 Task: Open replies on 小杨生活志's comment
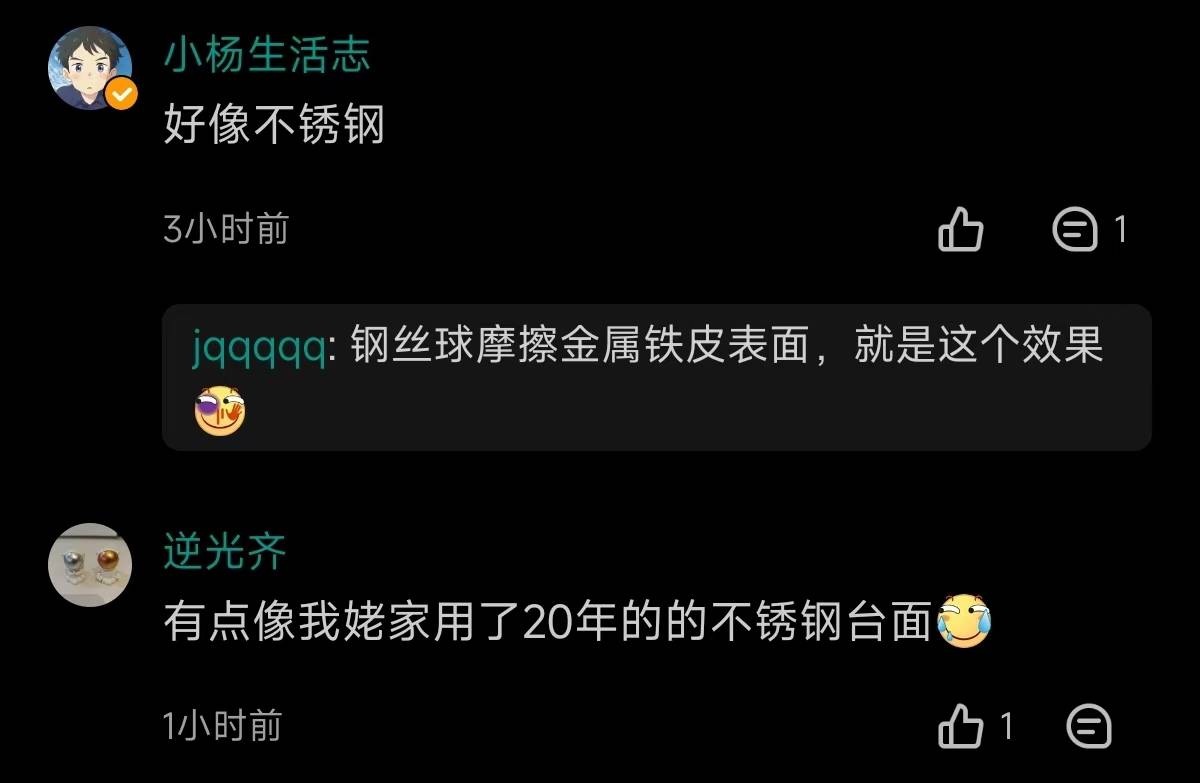point(1076,230)
